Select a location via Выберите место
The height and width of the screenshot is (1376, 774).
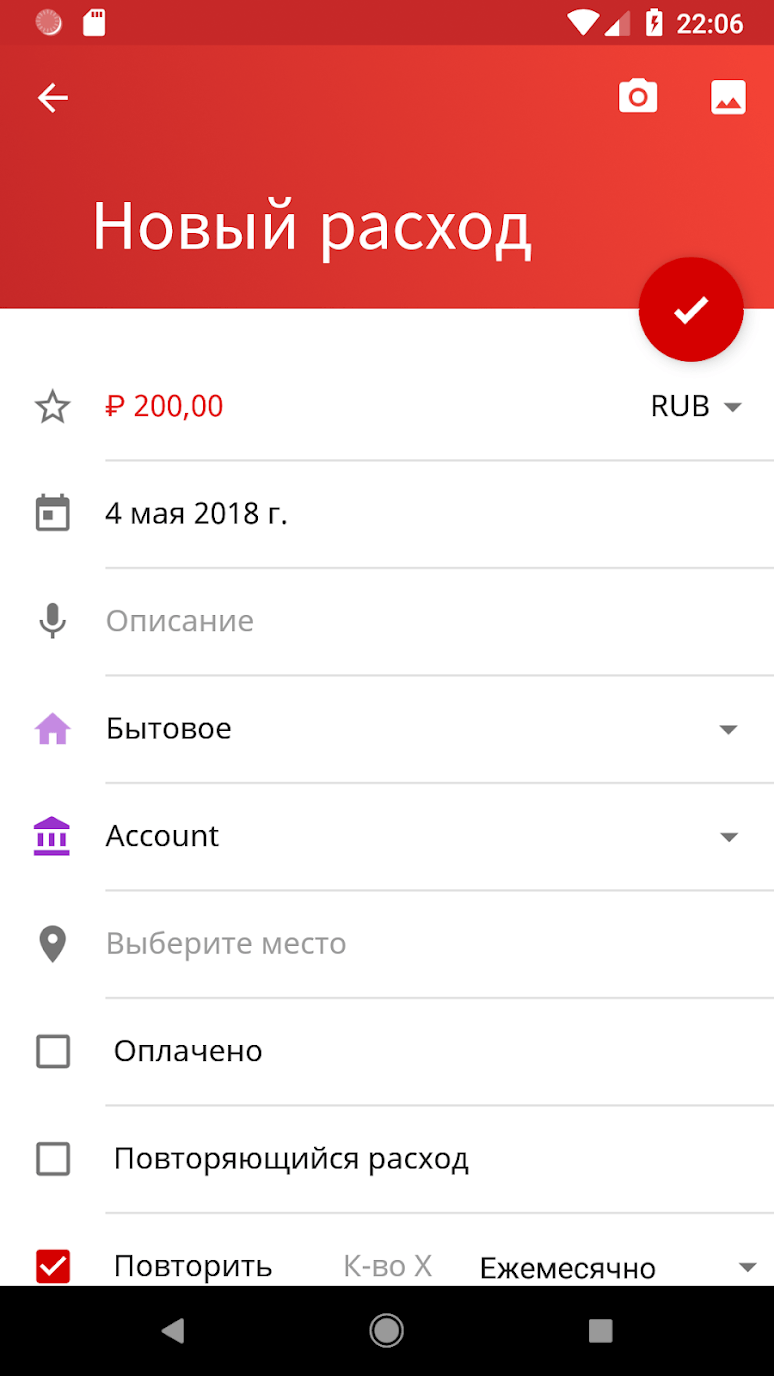coord(400,944)
